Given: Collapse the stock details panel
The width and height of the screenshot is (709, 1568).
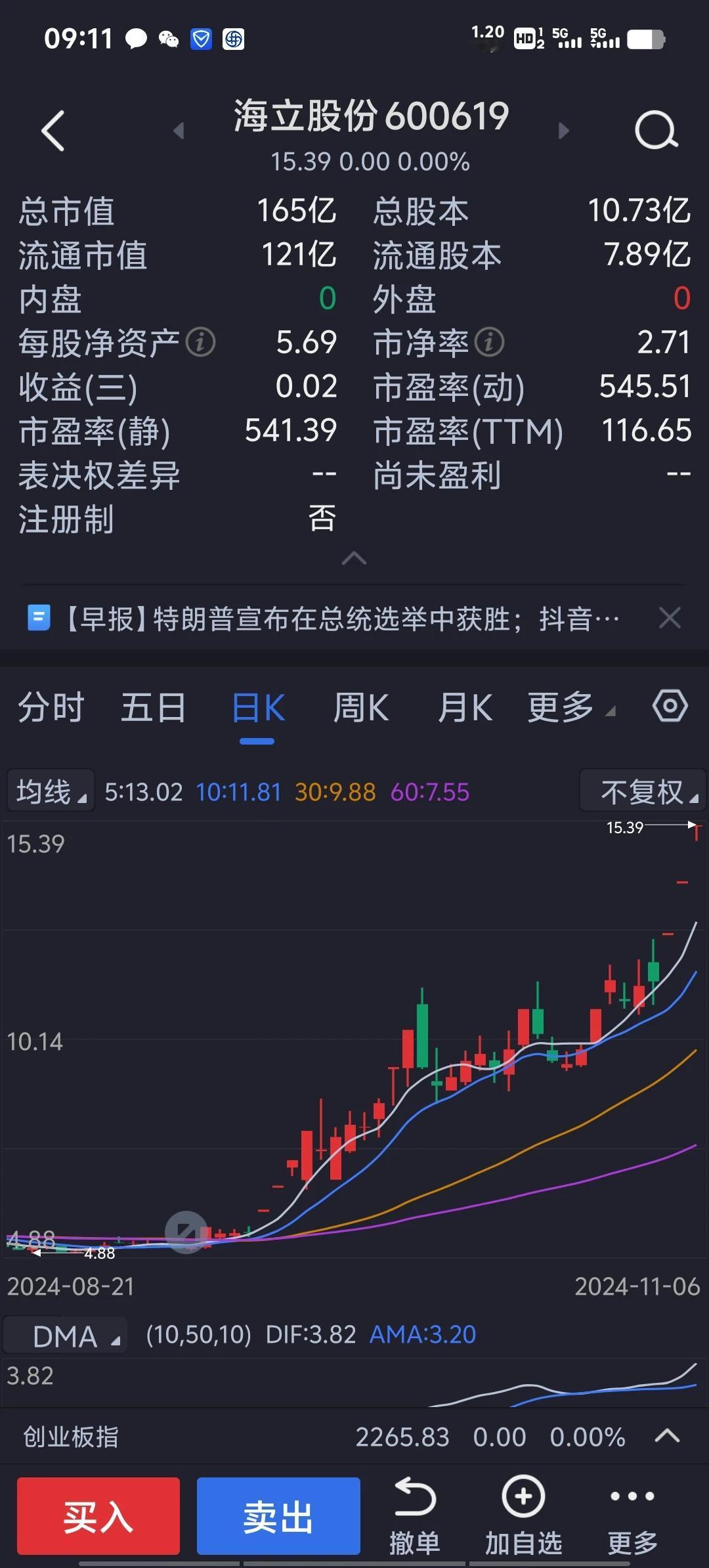Looking at the screenshot, I should click(x=354, y=559).
